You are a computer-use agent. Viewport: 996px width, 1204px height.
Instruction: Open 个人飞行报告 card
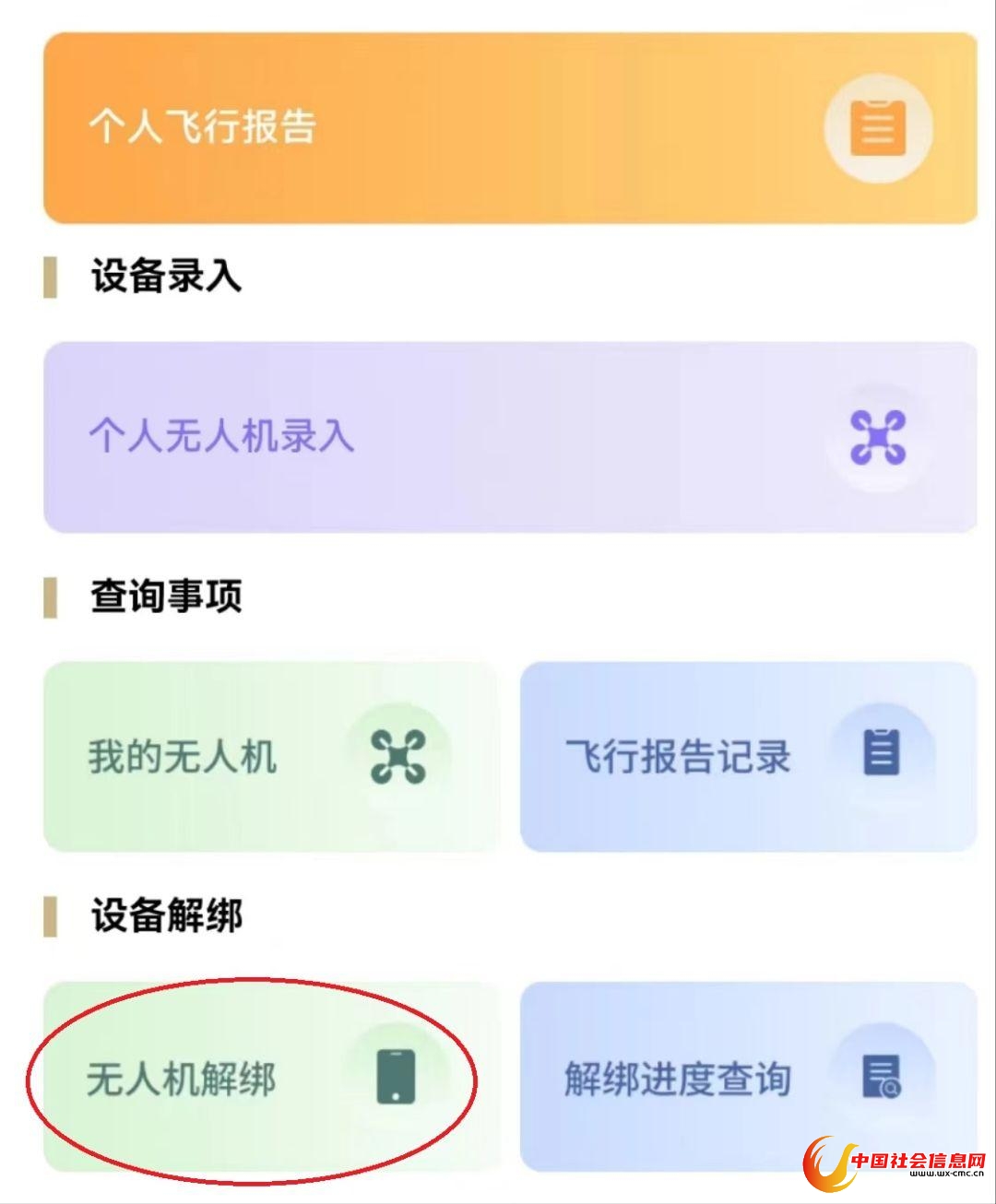[509, 128]
